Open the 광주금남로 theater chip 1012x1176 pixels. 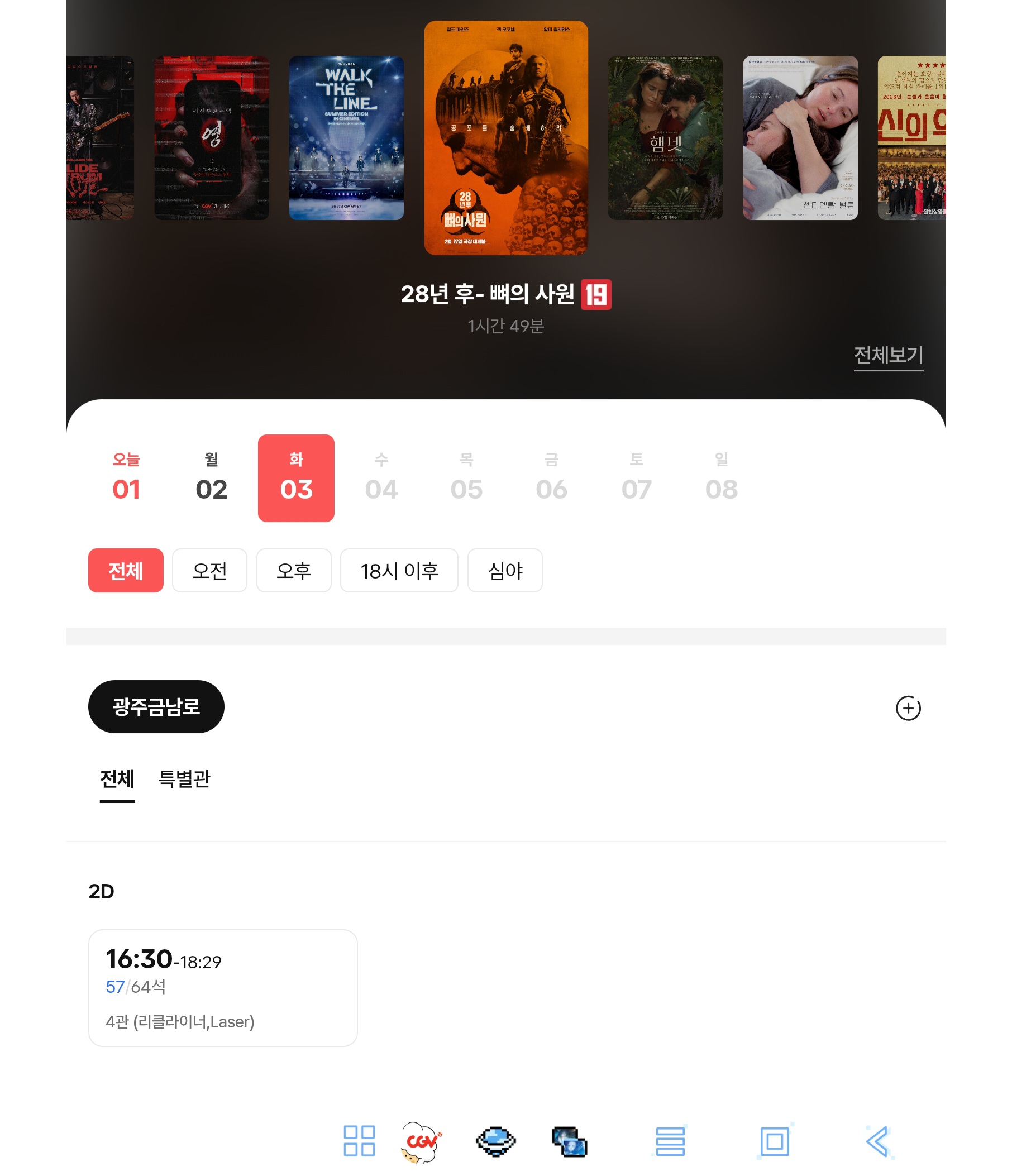click(x=156, y=706)
